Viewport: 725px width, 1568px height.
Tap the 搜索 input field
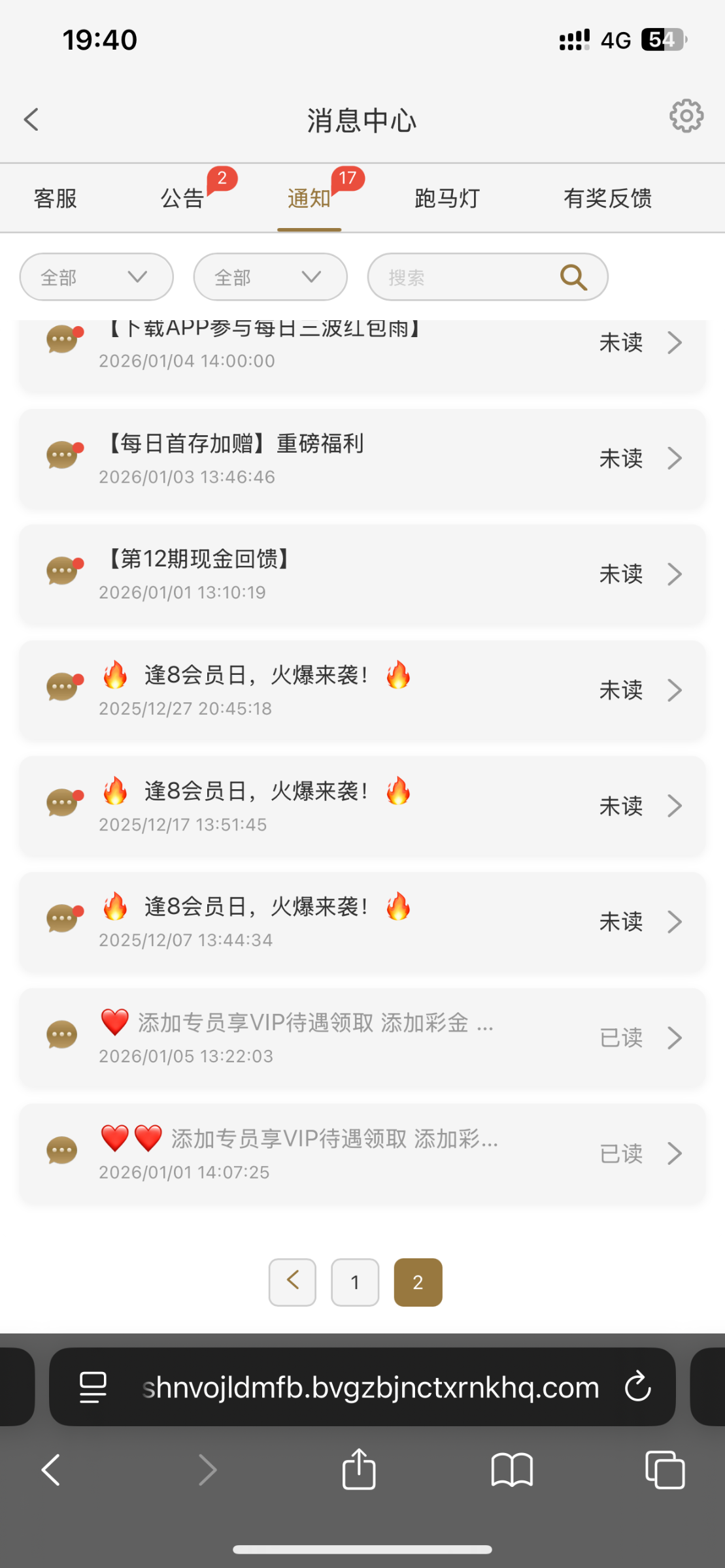coord(464,278)
